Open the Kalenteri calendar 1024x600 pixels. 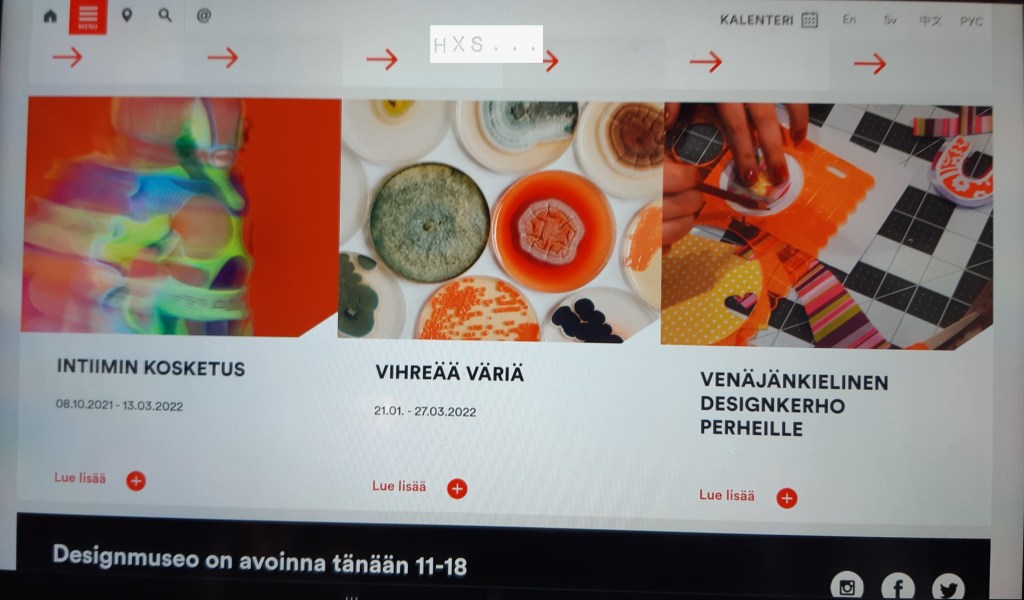pyautogui.click(x=768, y=20)
